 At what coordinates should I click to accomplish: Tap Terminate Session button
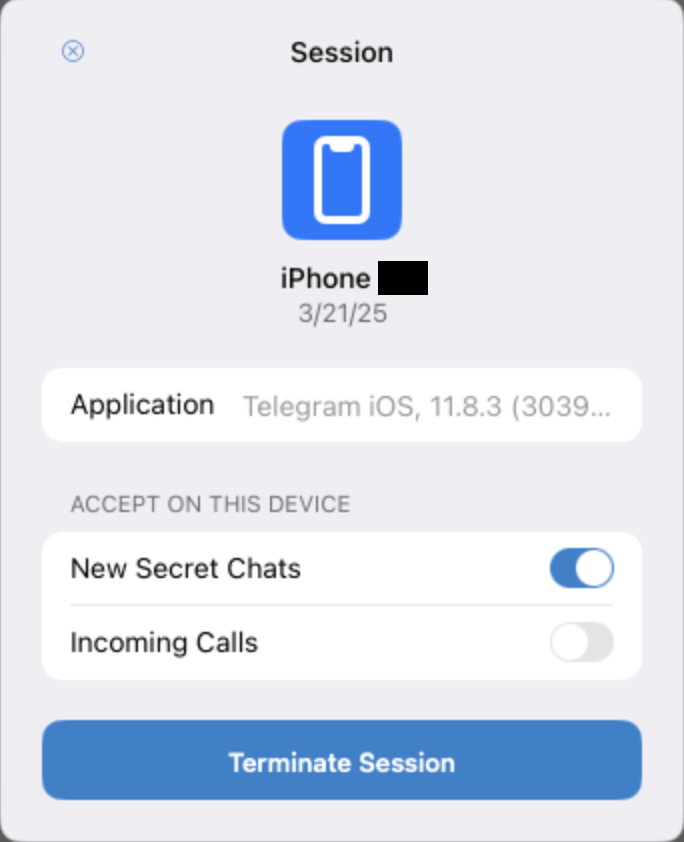[341, 762]
